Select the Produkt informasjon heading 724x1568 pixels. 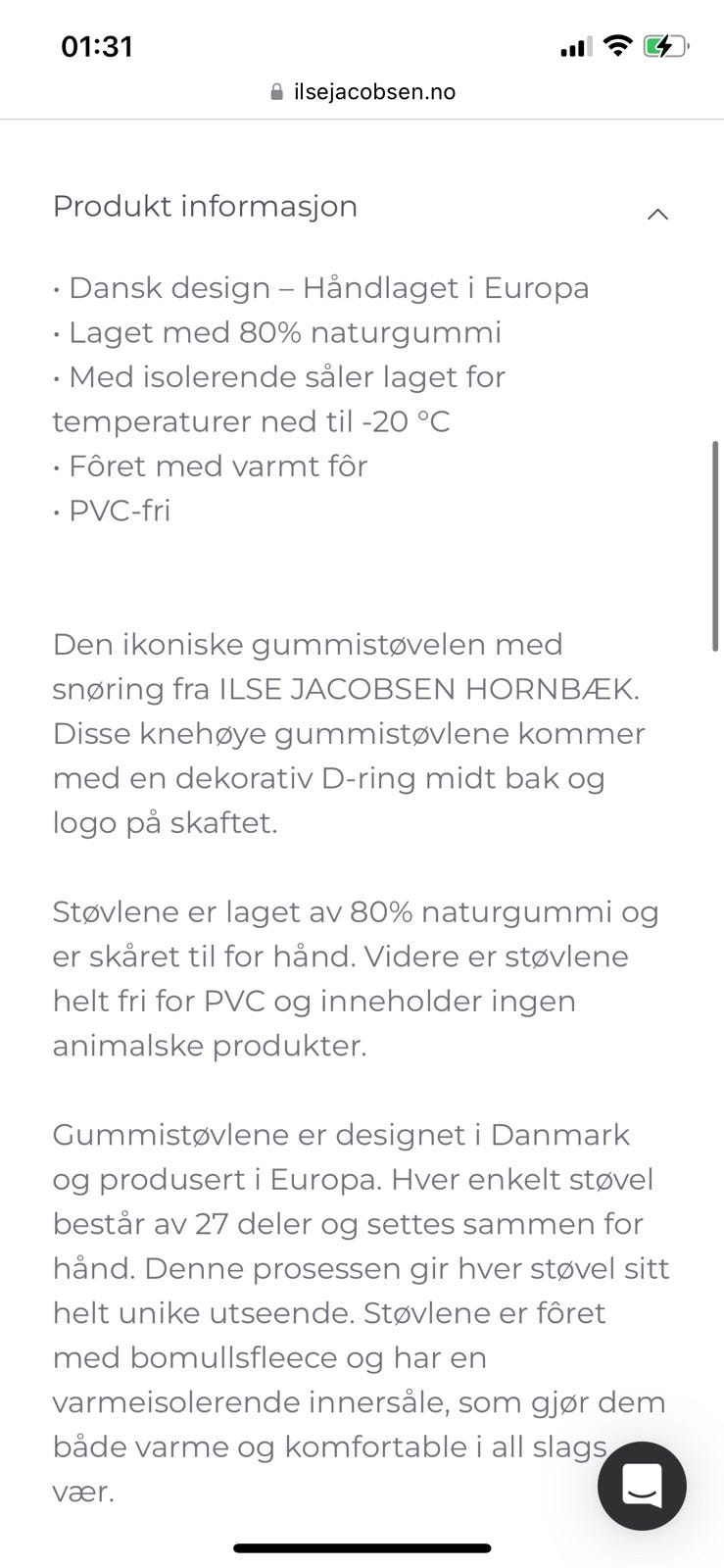[x=205, y=206]
